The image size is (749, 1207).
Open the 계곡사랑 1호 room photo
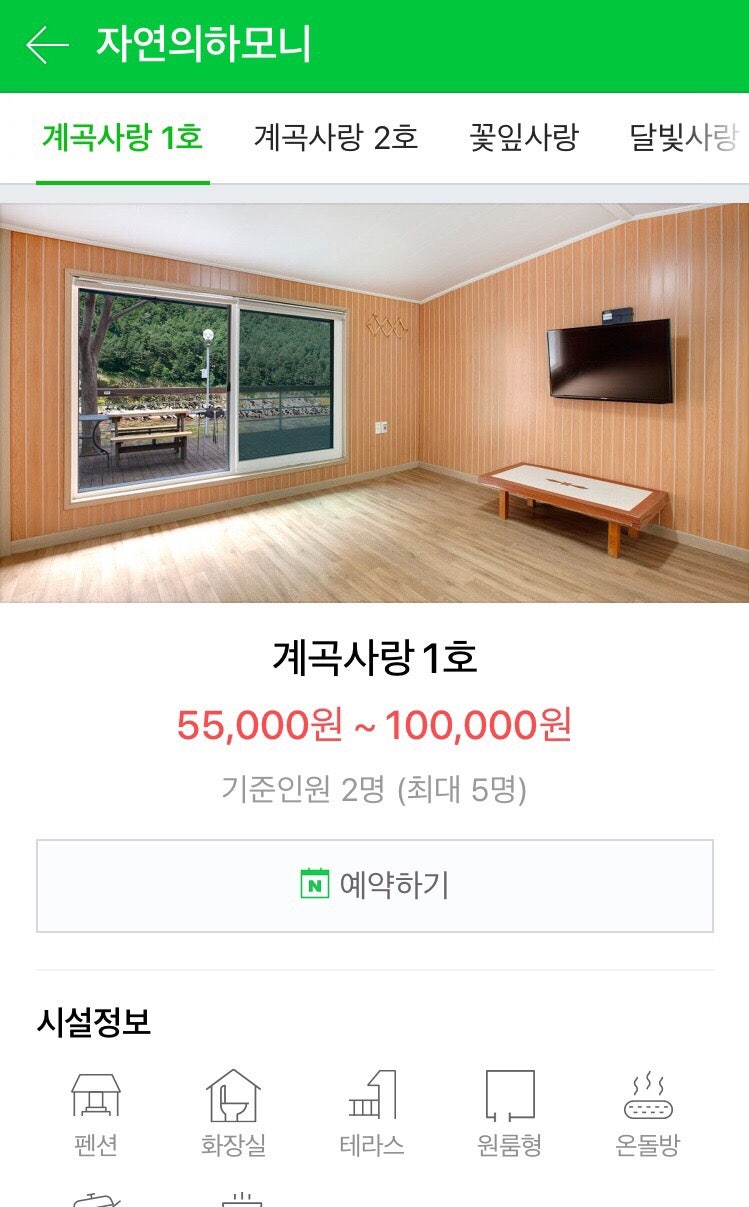click(374, 402)
